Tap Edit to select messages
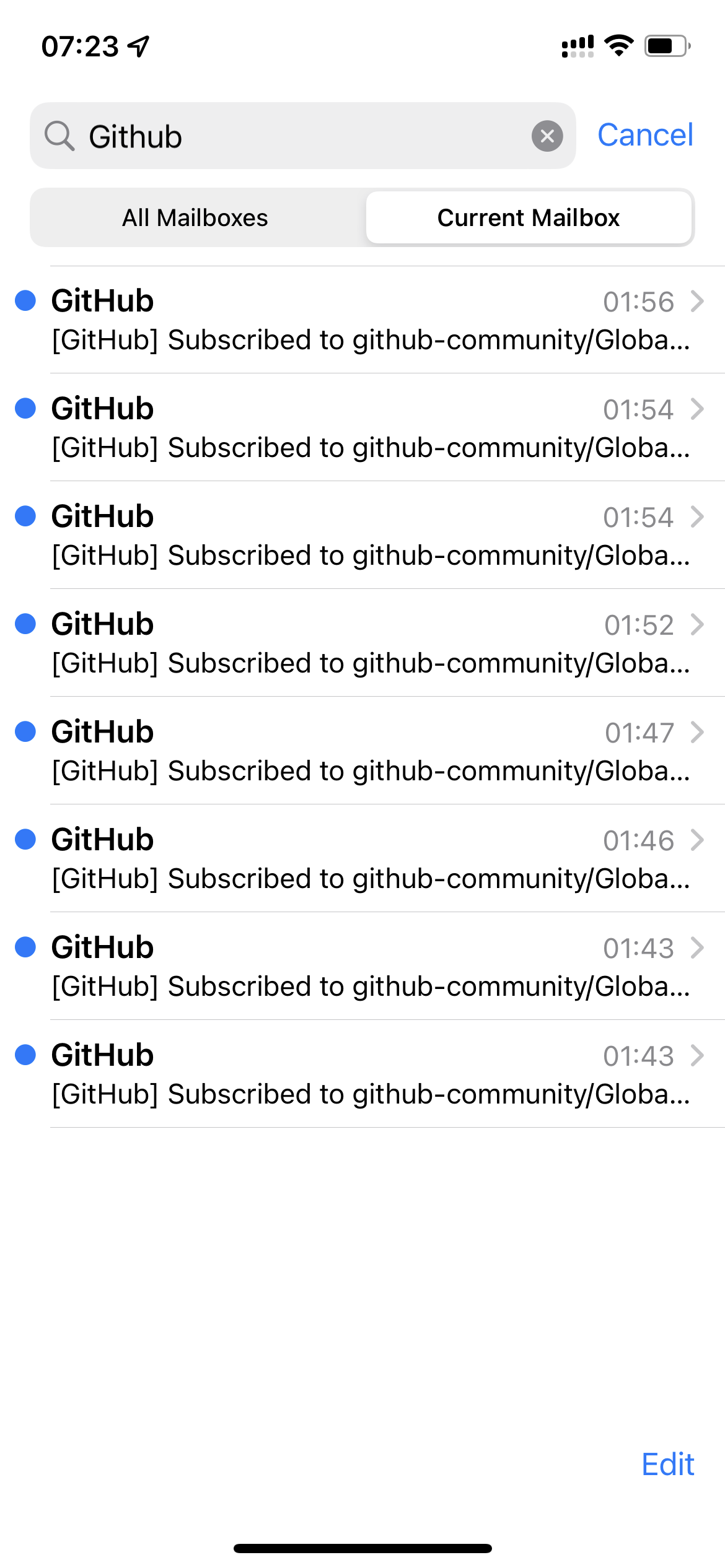This screenshot has width=725, height=1568. point(667,1465)
